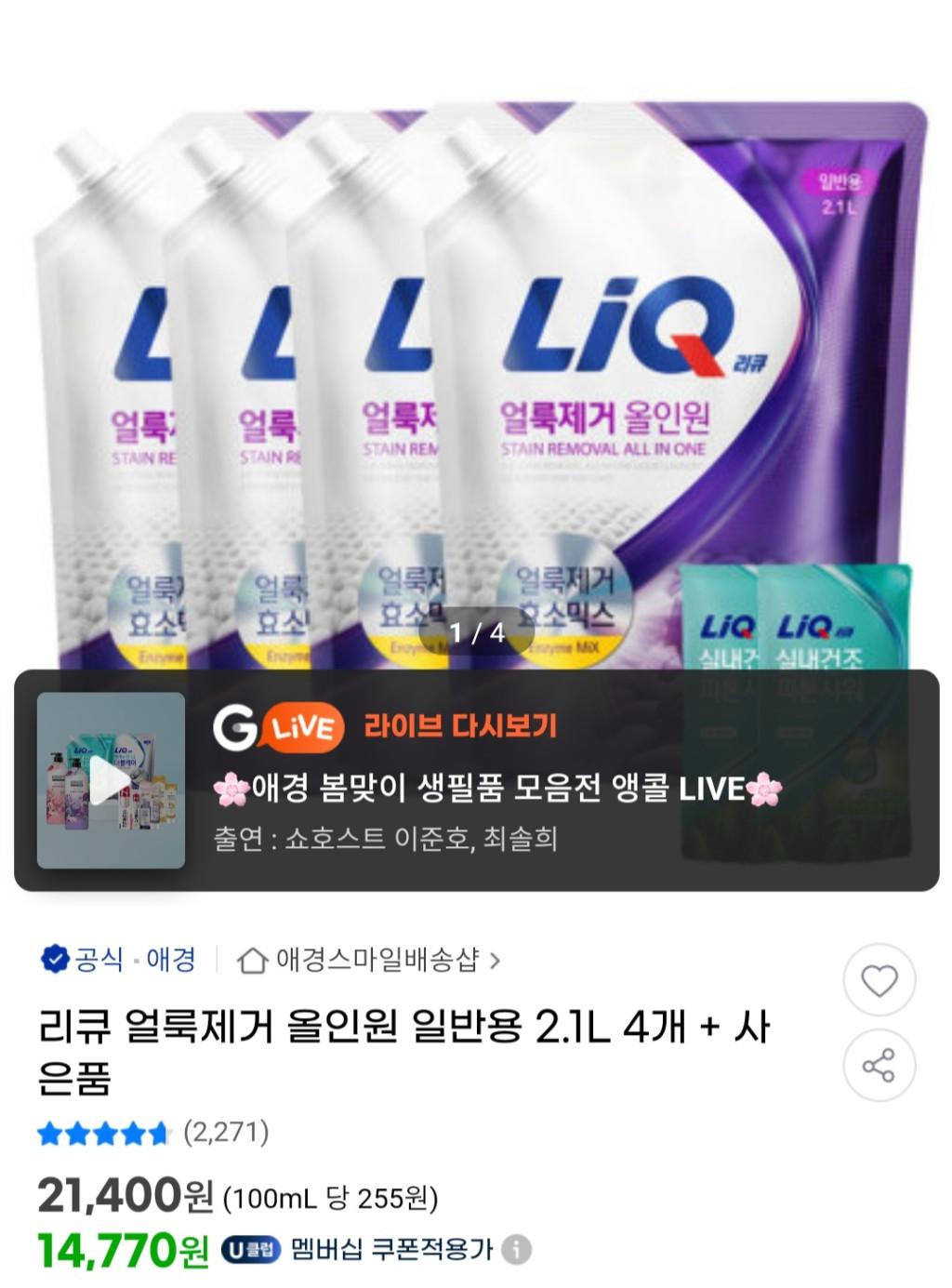Share this 리큐 product listing

point(879,1065)
